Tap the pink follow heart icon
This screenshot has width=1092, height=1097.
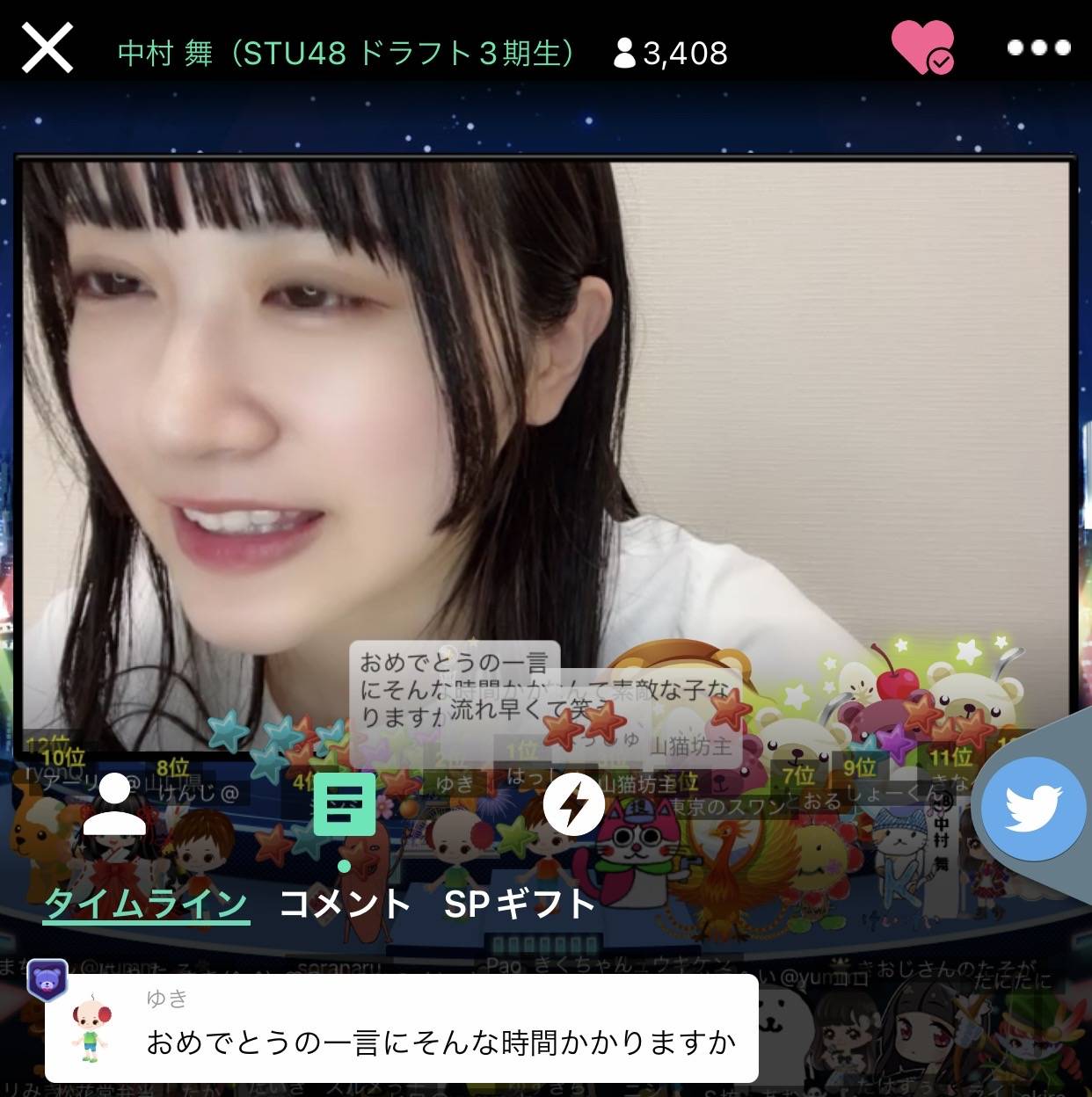click(x=921, y=47)
